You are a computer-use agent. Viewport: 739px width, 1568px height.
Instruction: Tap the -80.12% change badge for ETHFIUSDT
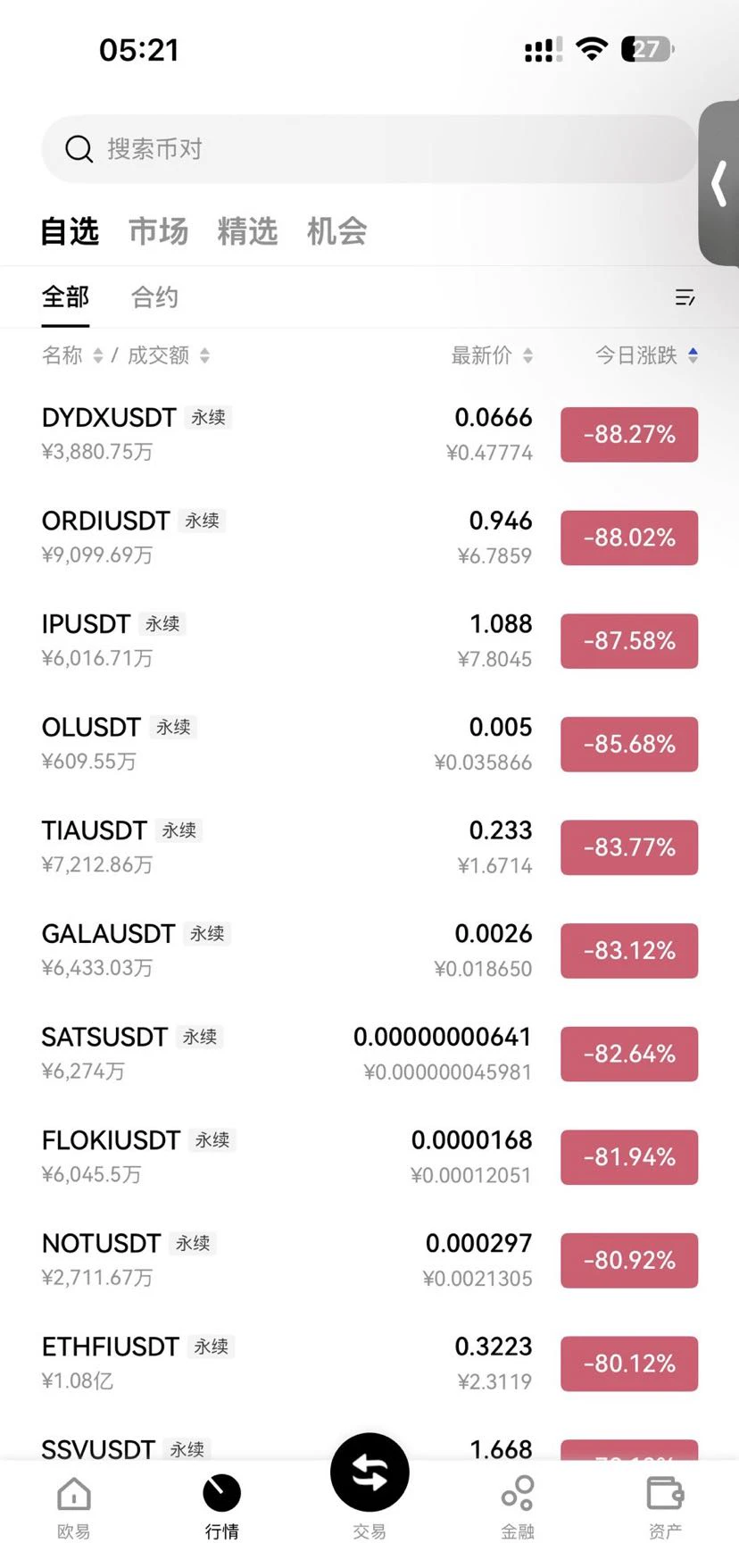pos(629,1364)
